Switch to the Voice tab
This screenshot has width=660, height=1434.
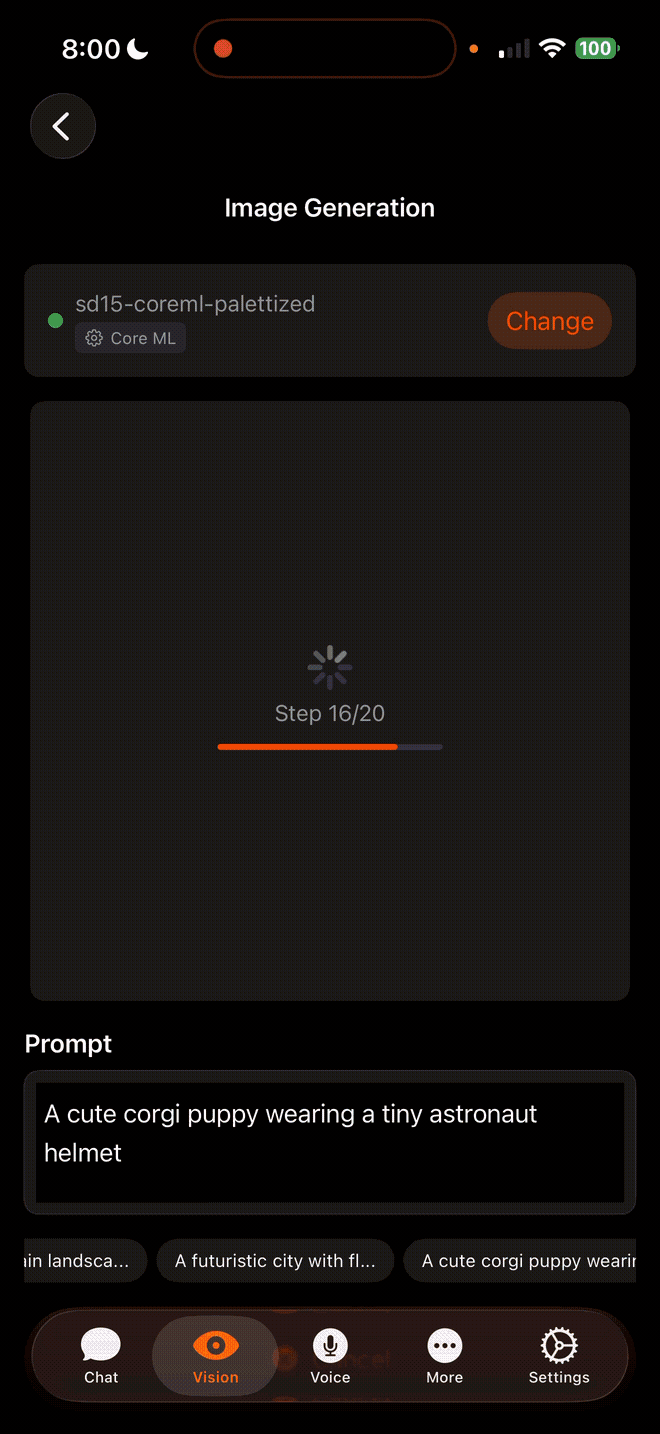pyautogui.click(x=330, y=1356)
